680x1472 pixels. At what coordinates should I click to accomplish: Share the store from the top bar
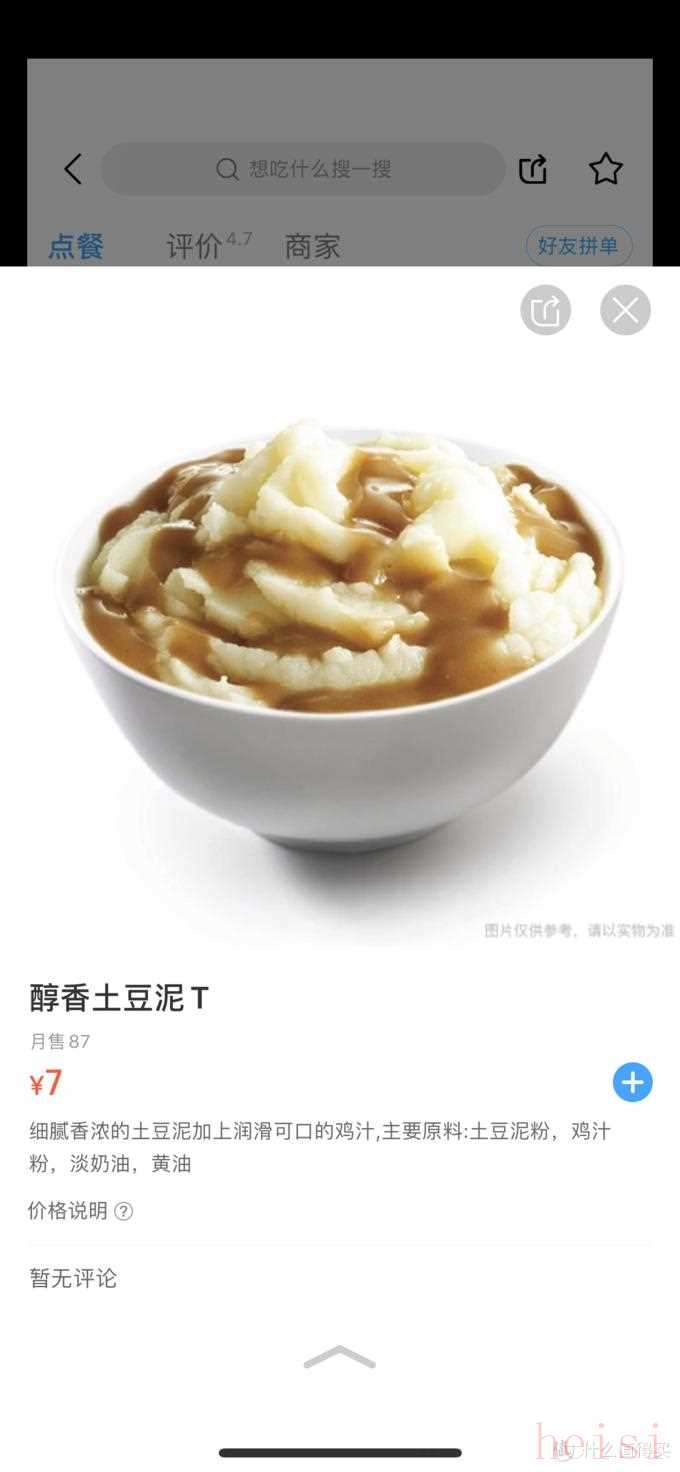click(x=533, y=169)
